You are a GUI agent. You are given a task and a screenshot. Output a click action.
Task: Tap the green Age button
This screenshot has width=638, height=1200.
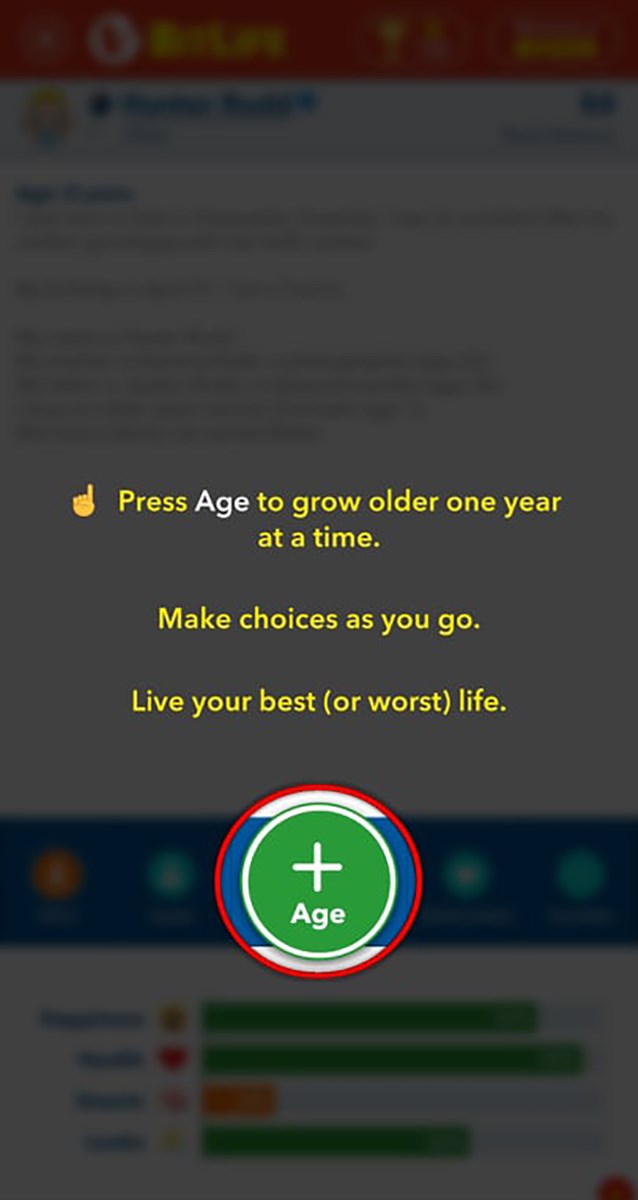coord(318,880)
